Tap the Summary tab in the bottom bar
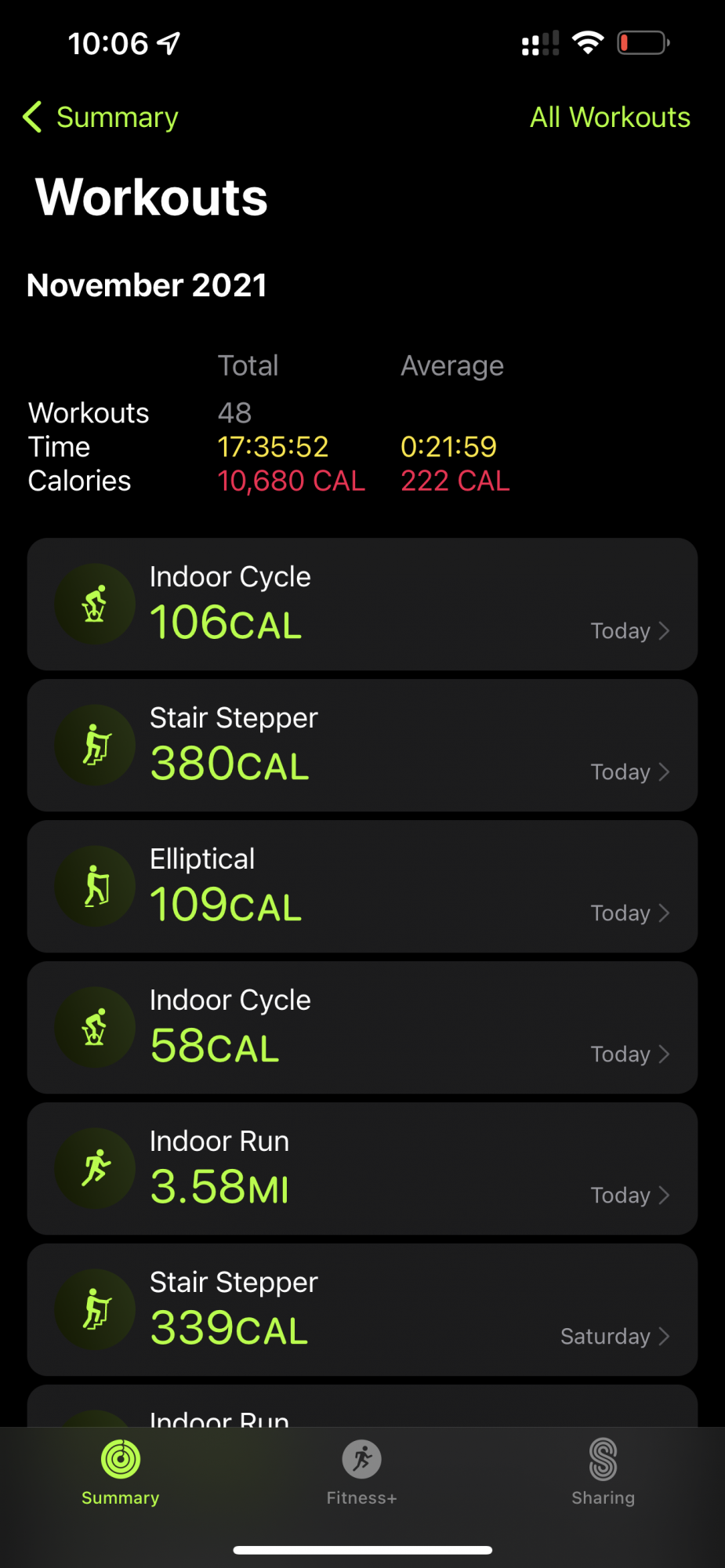This screenshot has height=1568, width=725. coord(121,1472)
